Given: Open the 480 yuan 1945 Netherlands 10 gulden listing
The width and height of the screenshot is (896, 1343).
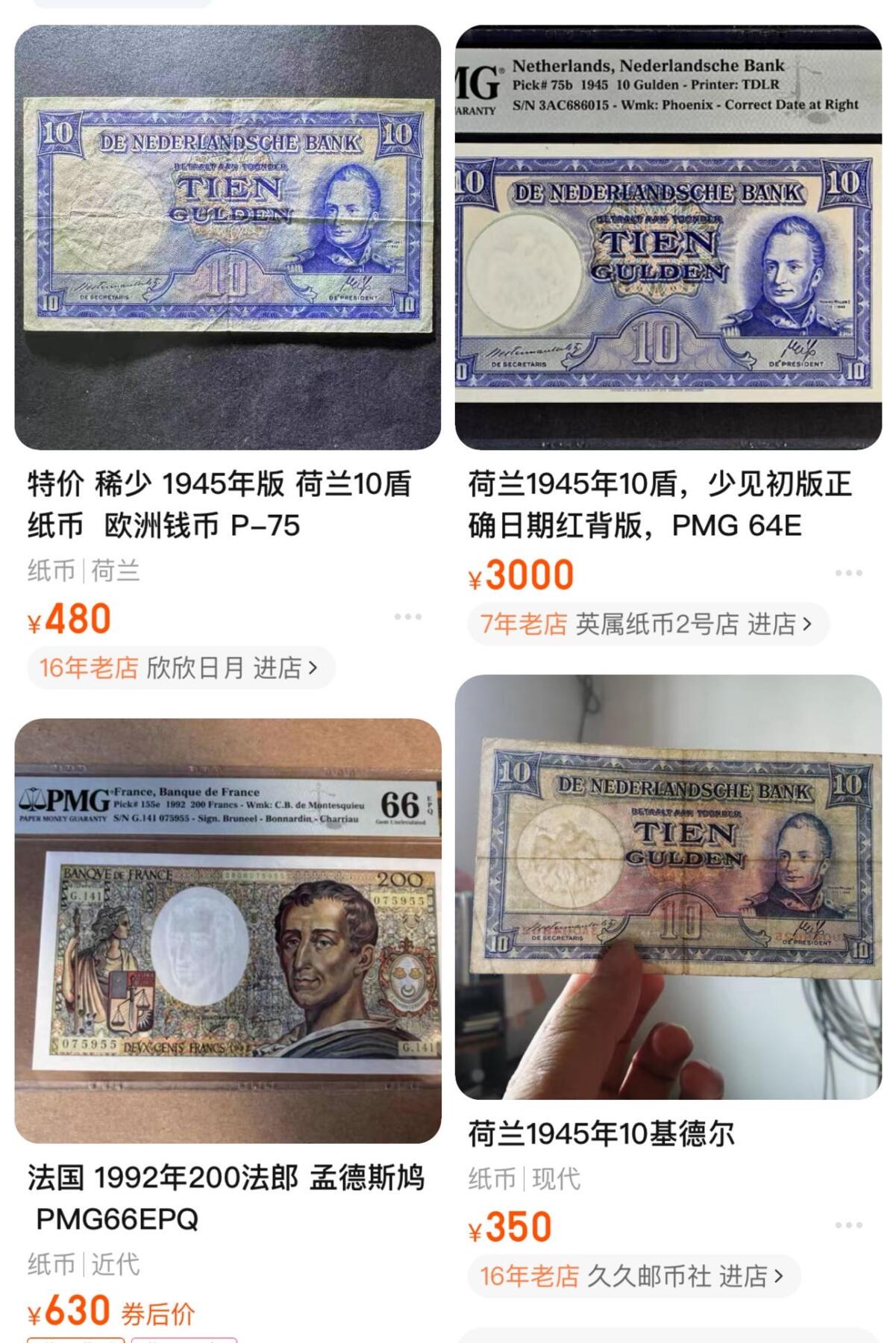Looking at the screenshot, I should click(x=228, y=239).
